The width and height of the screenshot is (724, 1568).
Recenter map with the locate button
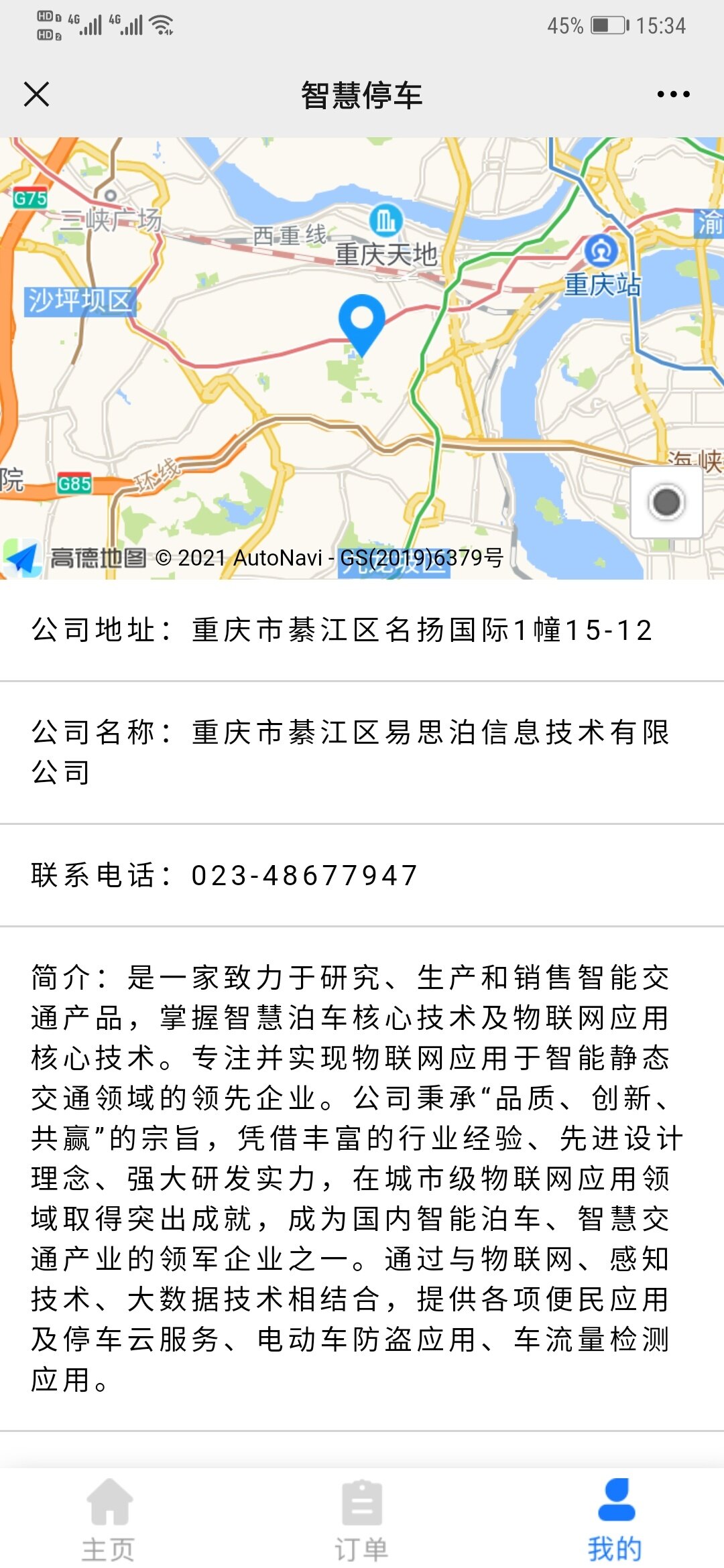tap(666, 502)
